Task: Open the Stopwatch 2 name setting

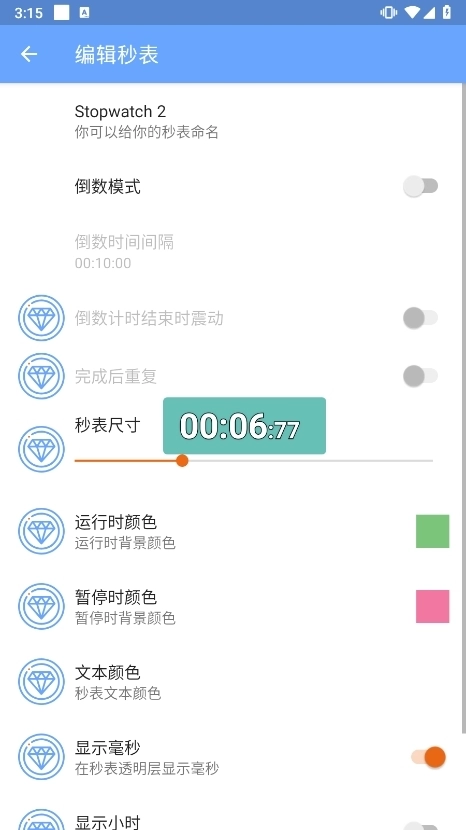Action: [233, 121]
